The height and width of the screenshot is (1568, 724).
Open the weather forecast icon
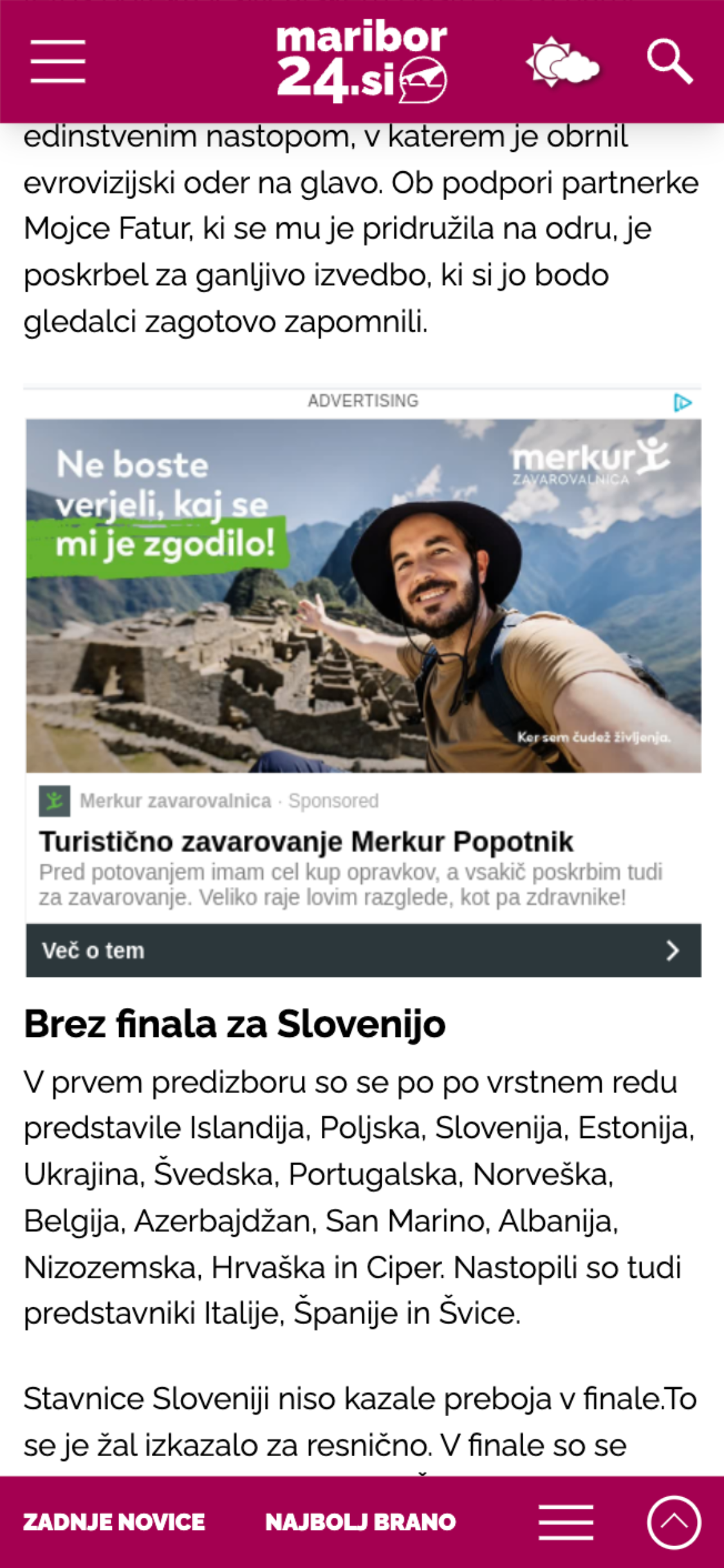pyautogui.click(x=562, y=62)
